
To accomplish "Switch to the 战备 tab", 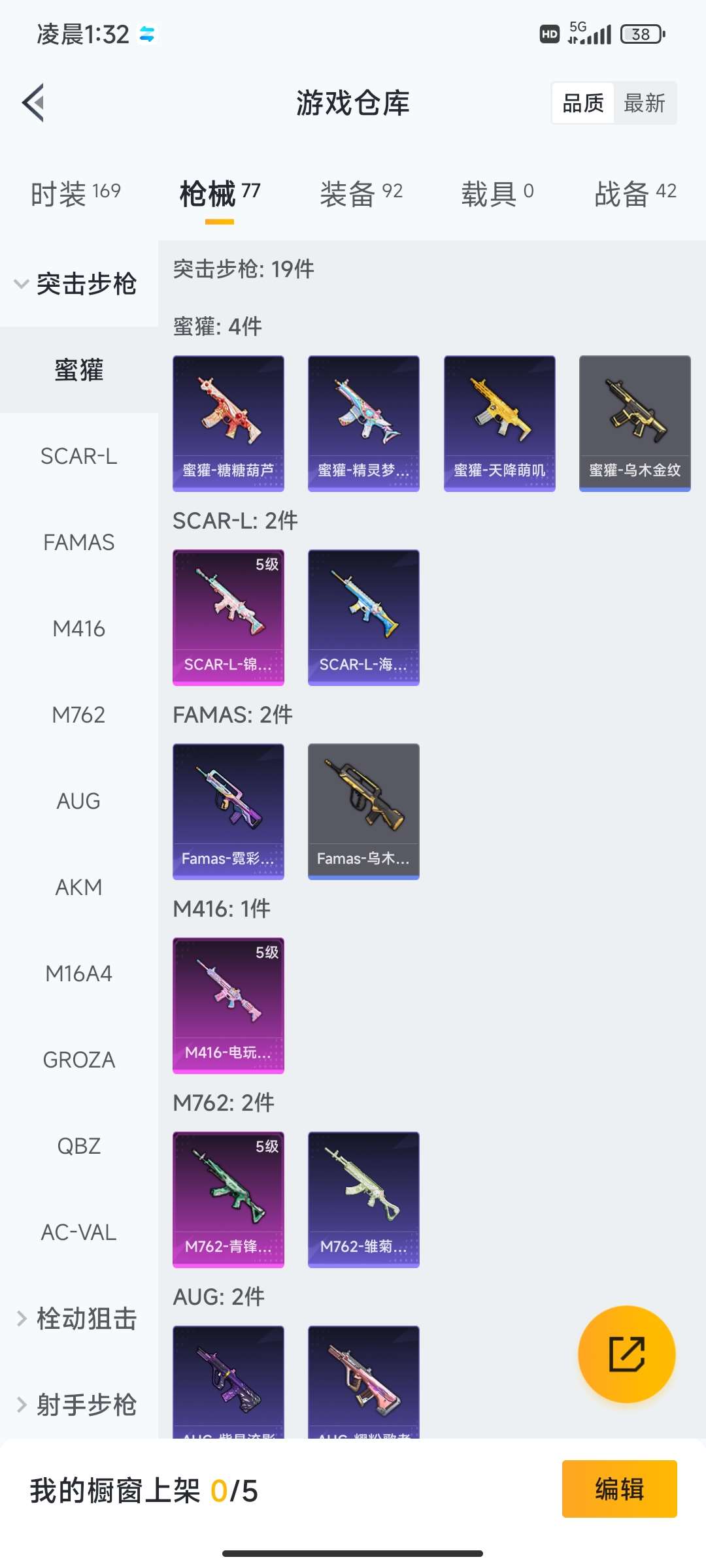I will [635, 193].
